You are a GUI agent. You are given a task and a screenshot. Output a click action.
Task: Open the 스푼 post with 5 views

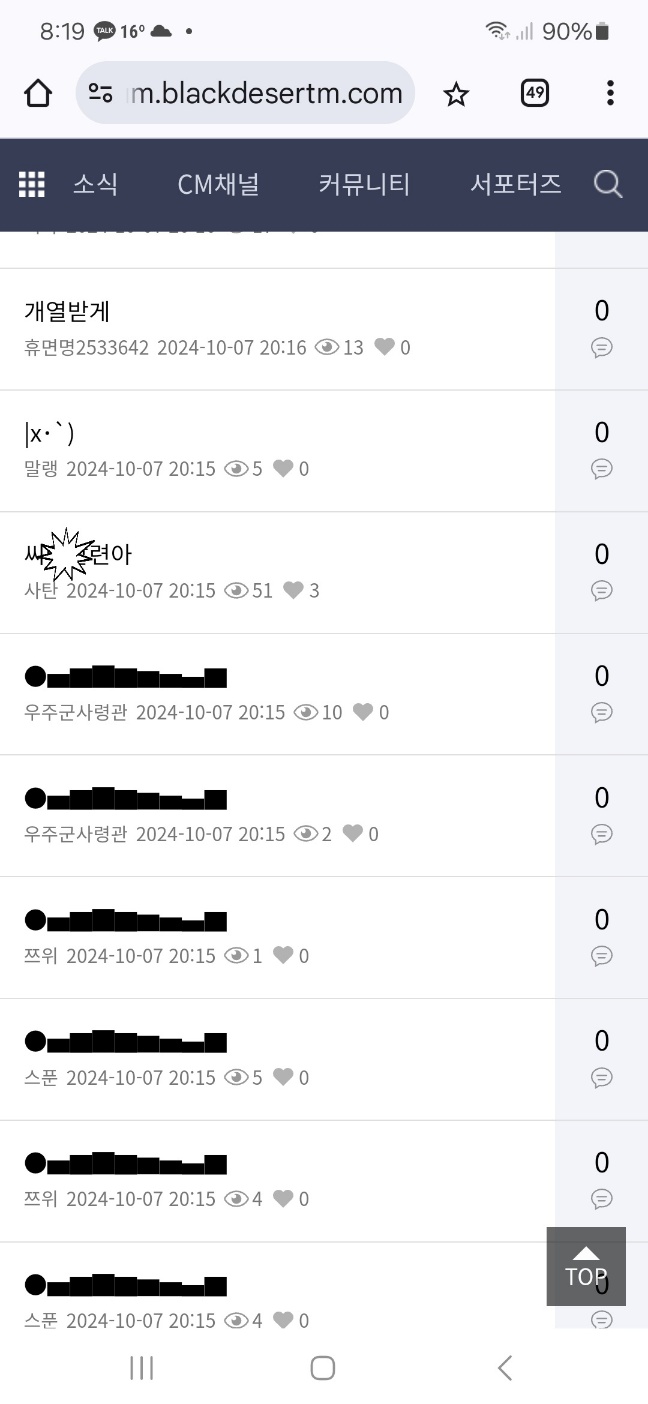(x=277, y=1060)
